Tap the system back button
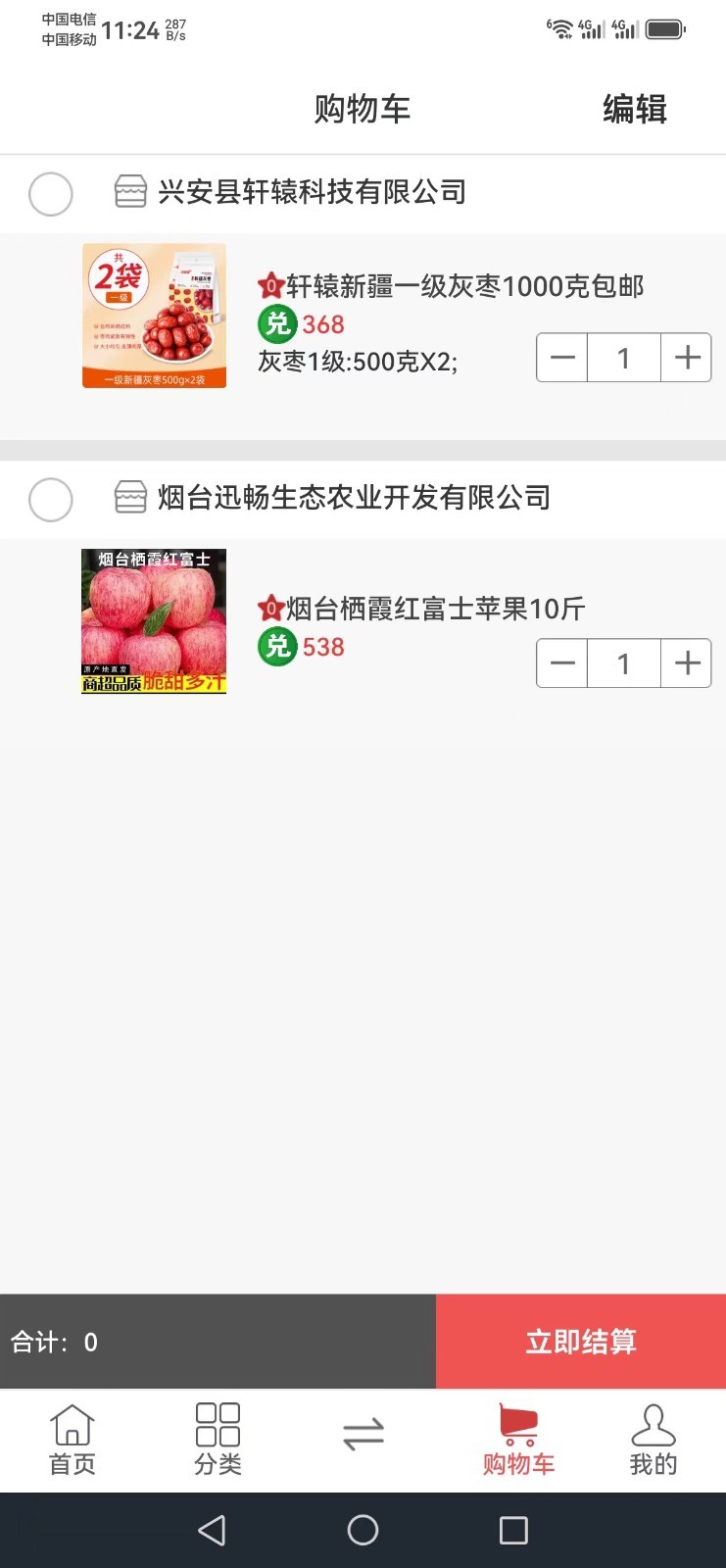Viewport: 726px width, 1568px height. (x=212, y=1530)
